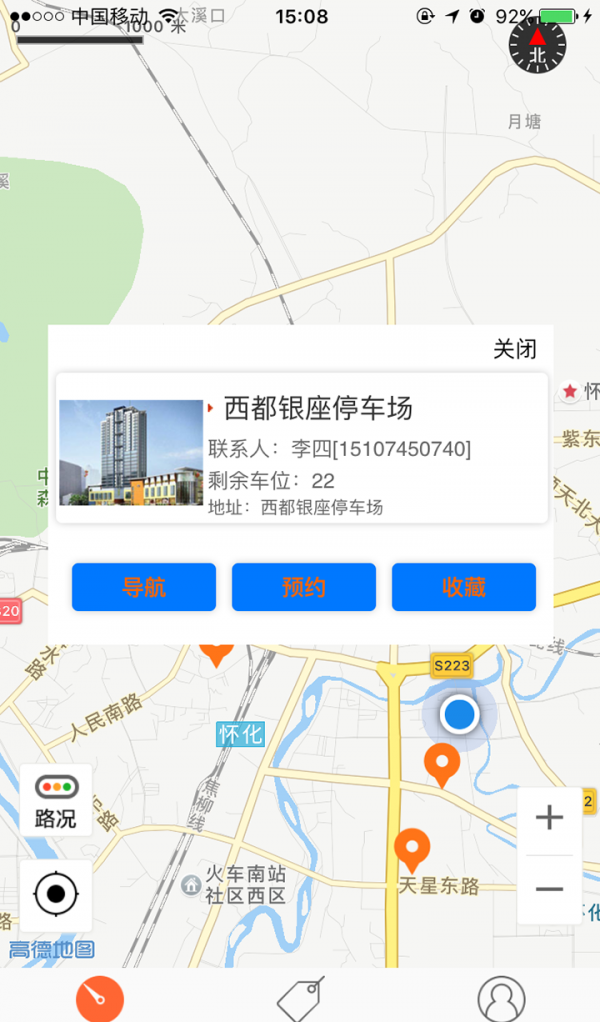This screenshot has height=1022, width=600.
Task: Go to the profile tab
Action: [x=501, y=998]
